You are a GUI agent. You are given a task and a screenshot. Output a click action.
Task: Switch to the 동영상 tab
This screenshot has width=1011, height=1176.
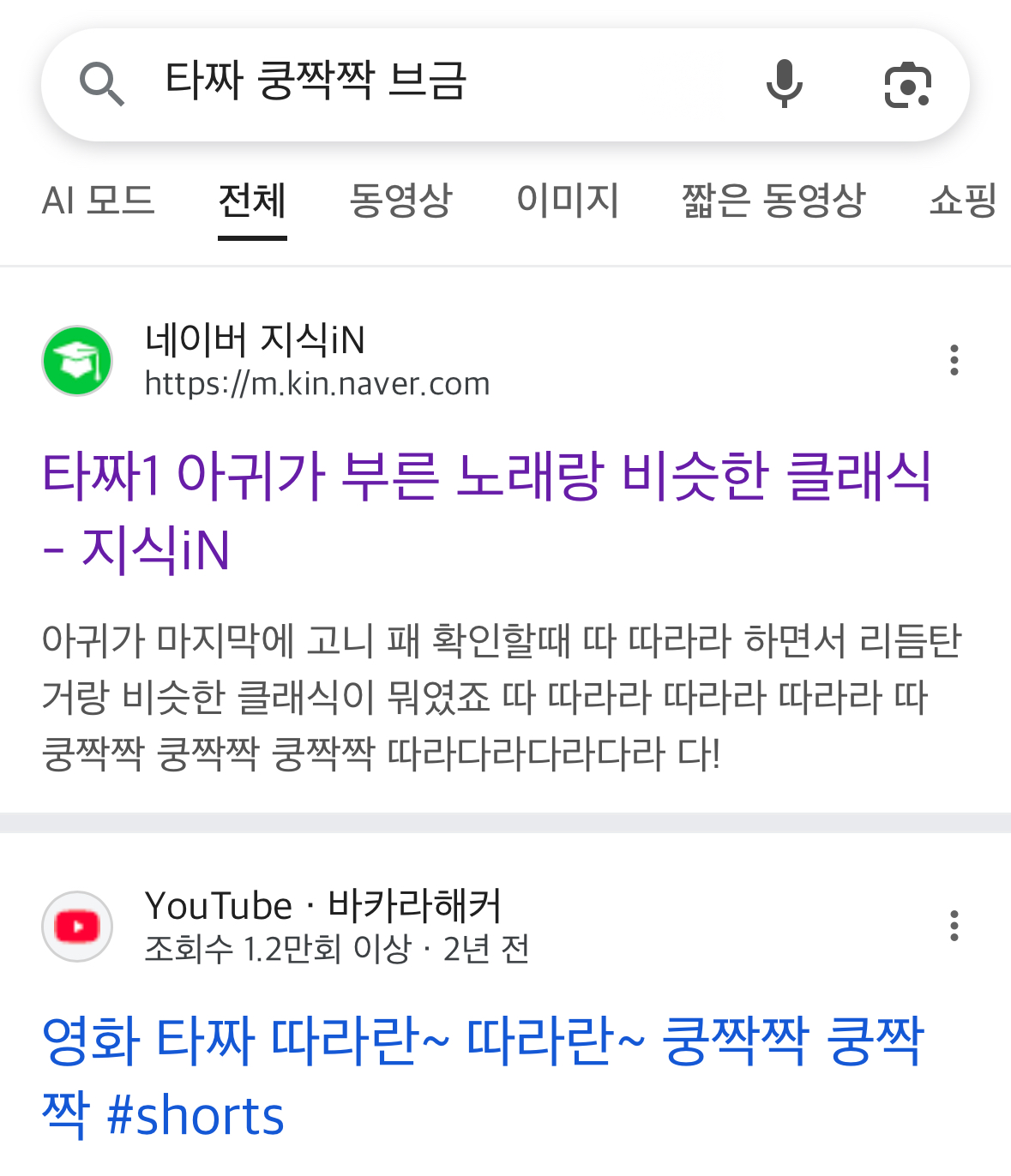(x=400, y=201)
